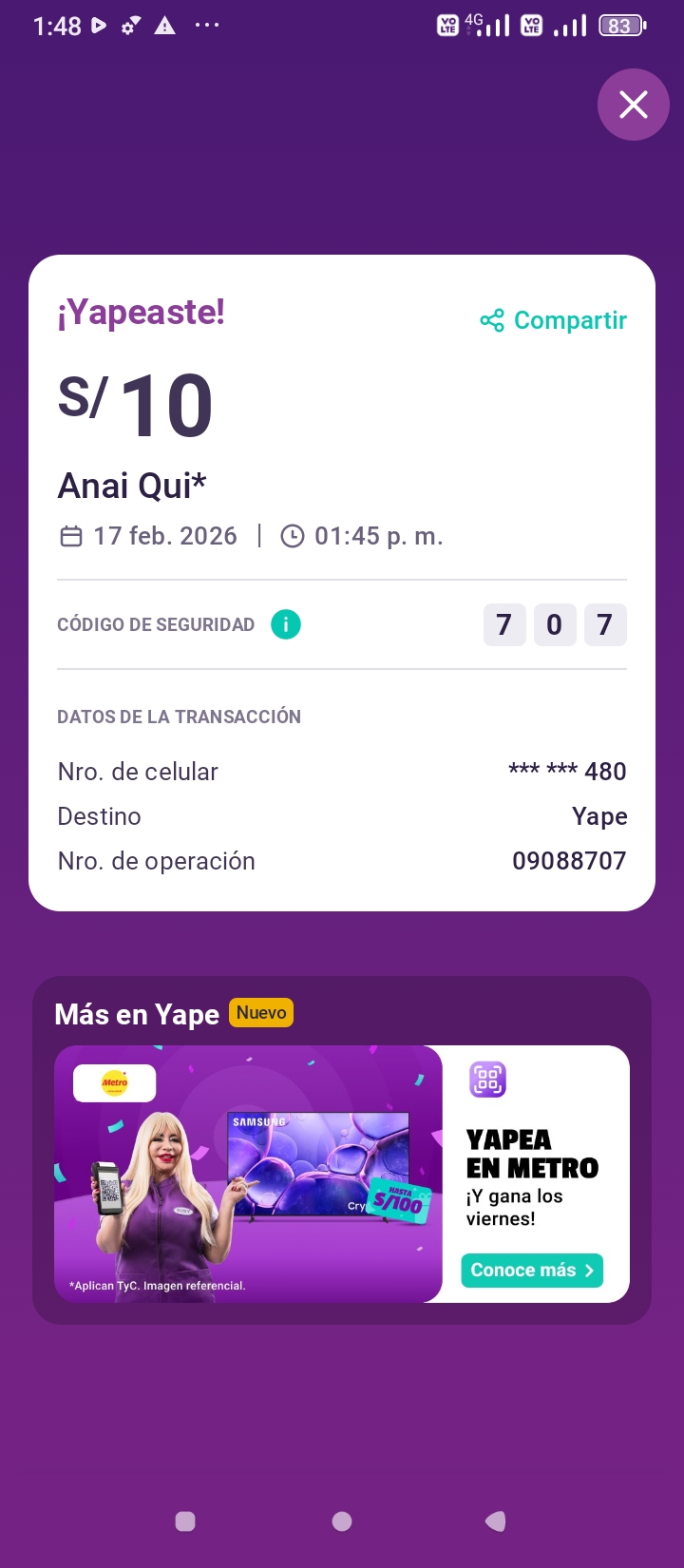Close the Yape payment receipt
This screenshot has height=1568, width=684.
coord(634,105)
